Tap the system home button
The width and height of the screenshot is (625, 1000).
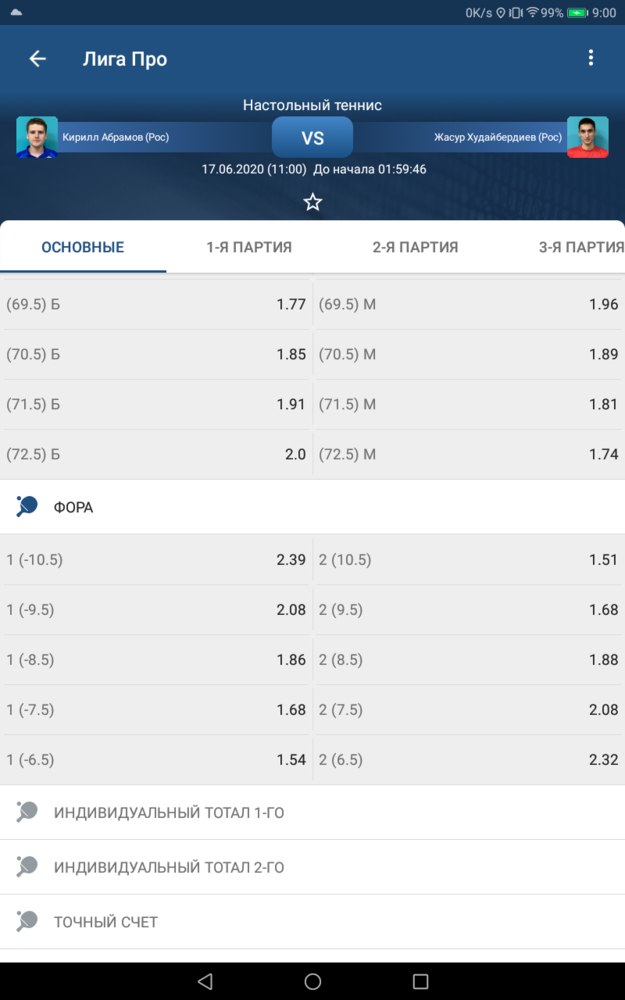[x=312, y=982]
